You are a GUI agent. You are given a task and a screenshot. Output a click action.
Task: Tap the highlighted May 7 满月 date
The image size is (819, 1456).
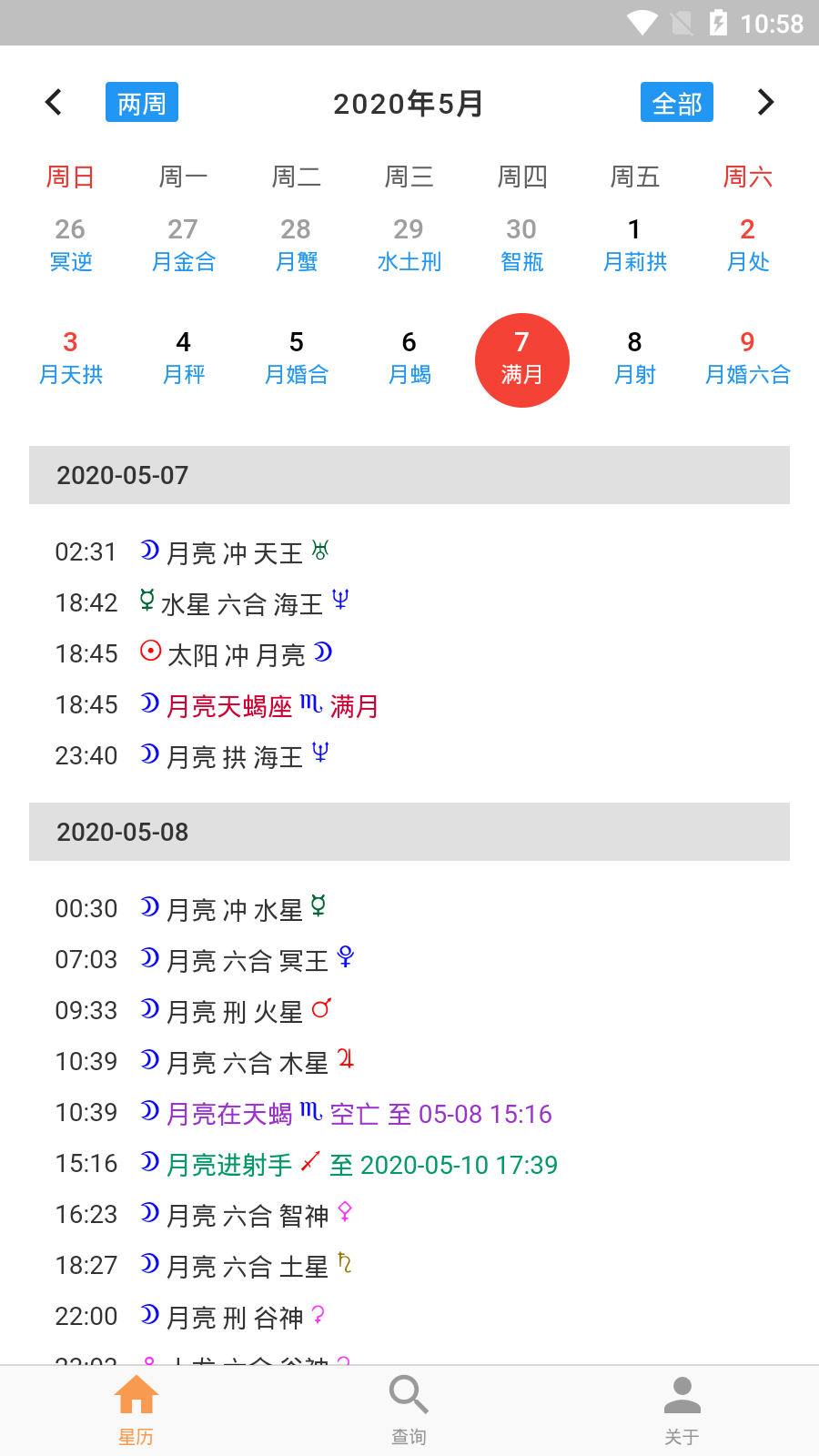(x=521, y=359)
